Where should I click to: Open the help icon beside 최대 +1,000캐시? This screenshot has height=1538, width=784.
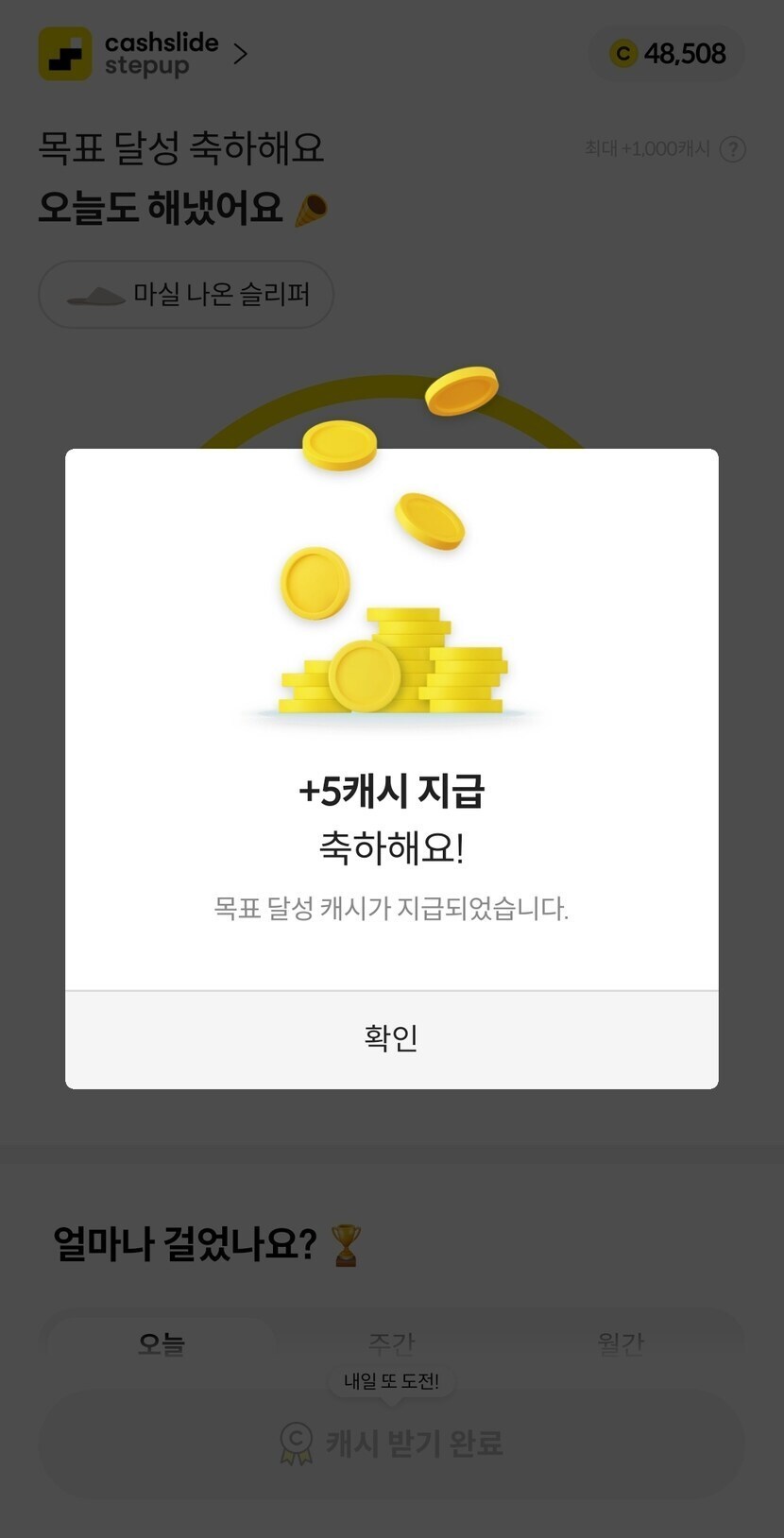click(732, 149)
